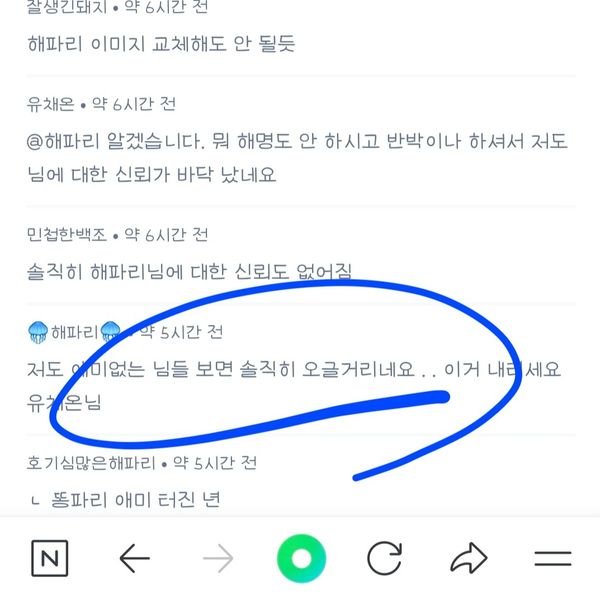Go back to the previous page
Screen dimensions: 600x600
pos(134,558)
